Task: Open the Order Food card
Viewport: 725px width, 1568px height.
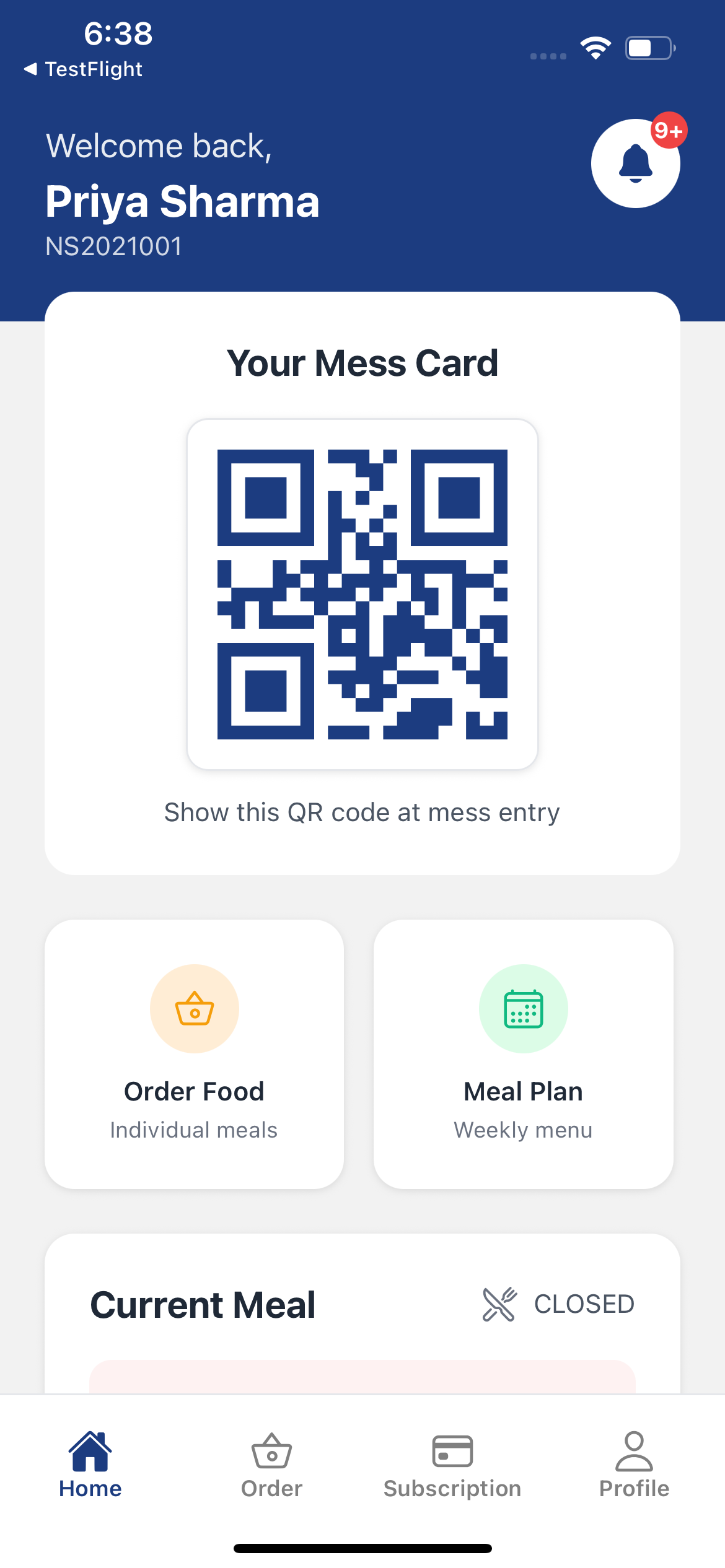Action: point(194,1054)
